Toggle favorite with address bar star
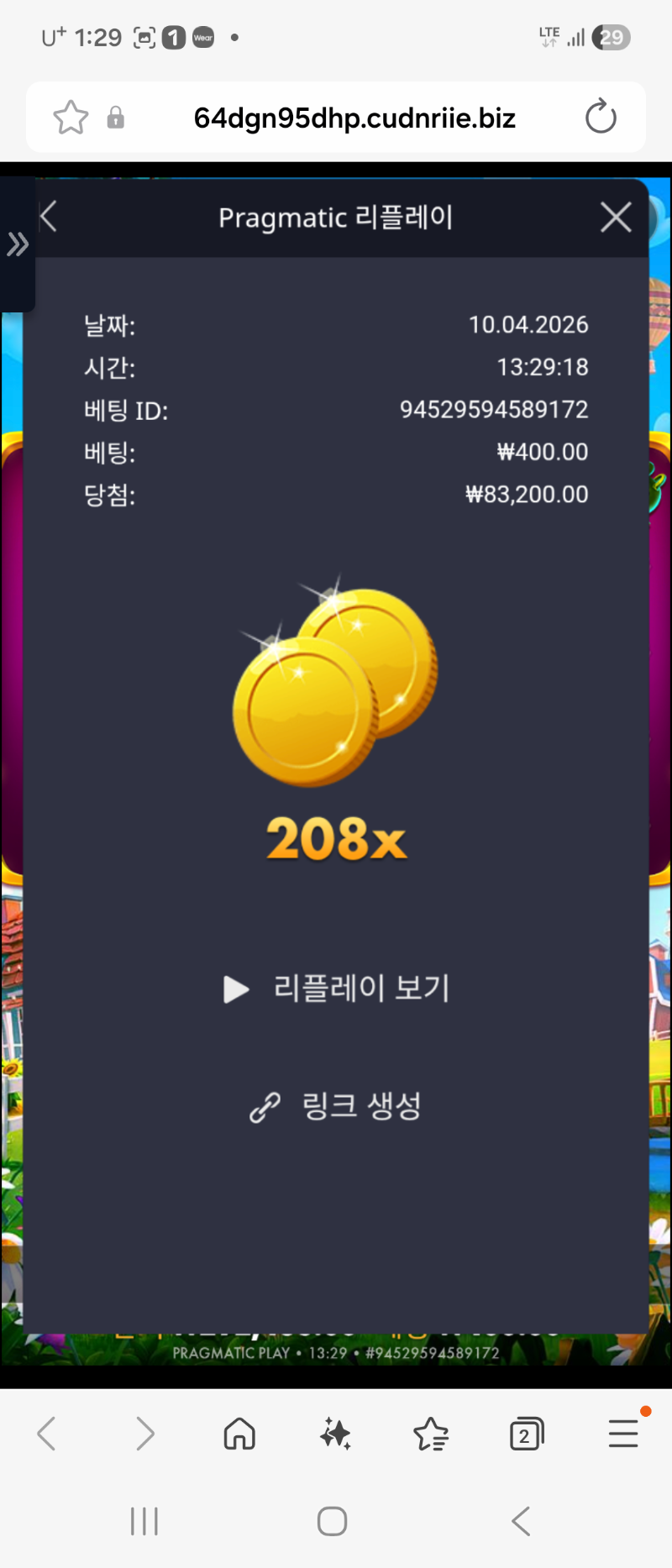Viewport: 672px width, 1568px height. [71, 118]
